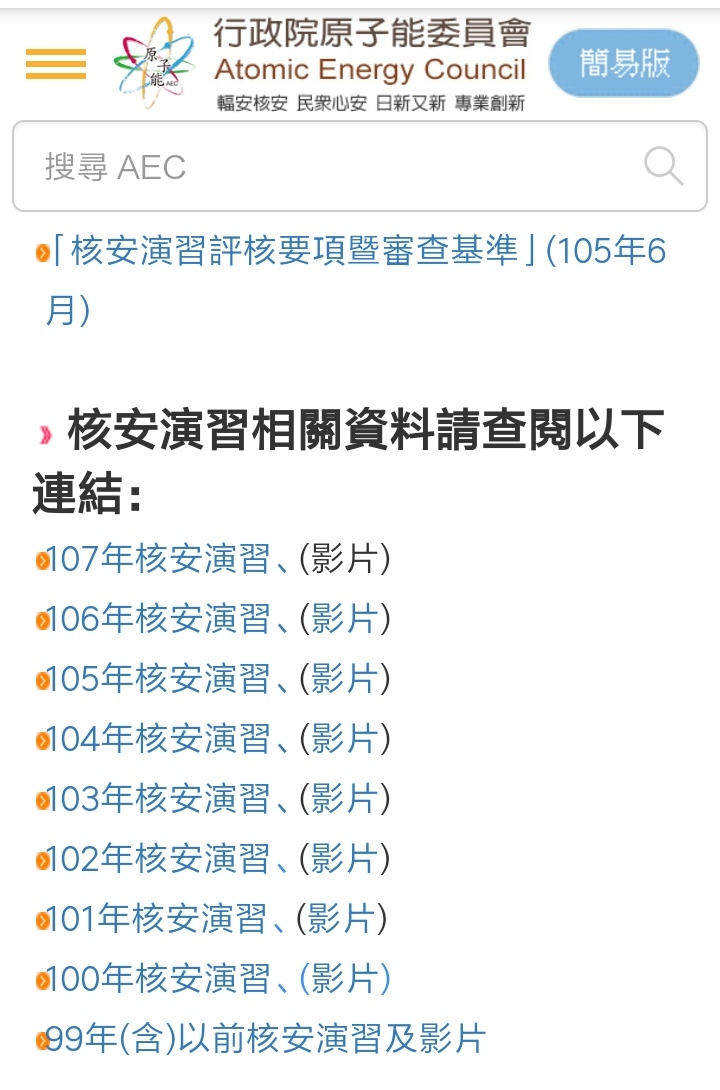Open the 影片 link for 101年

(341, 918)
